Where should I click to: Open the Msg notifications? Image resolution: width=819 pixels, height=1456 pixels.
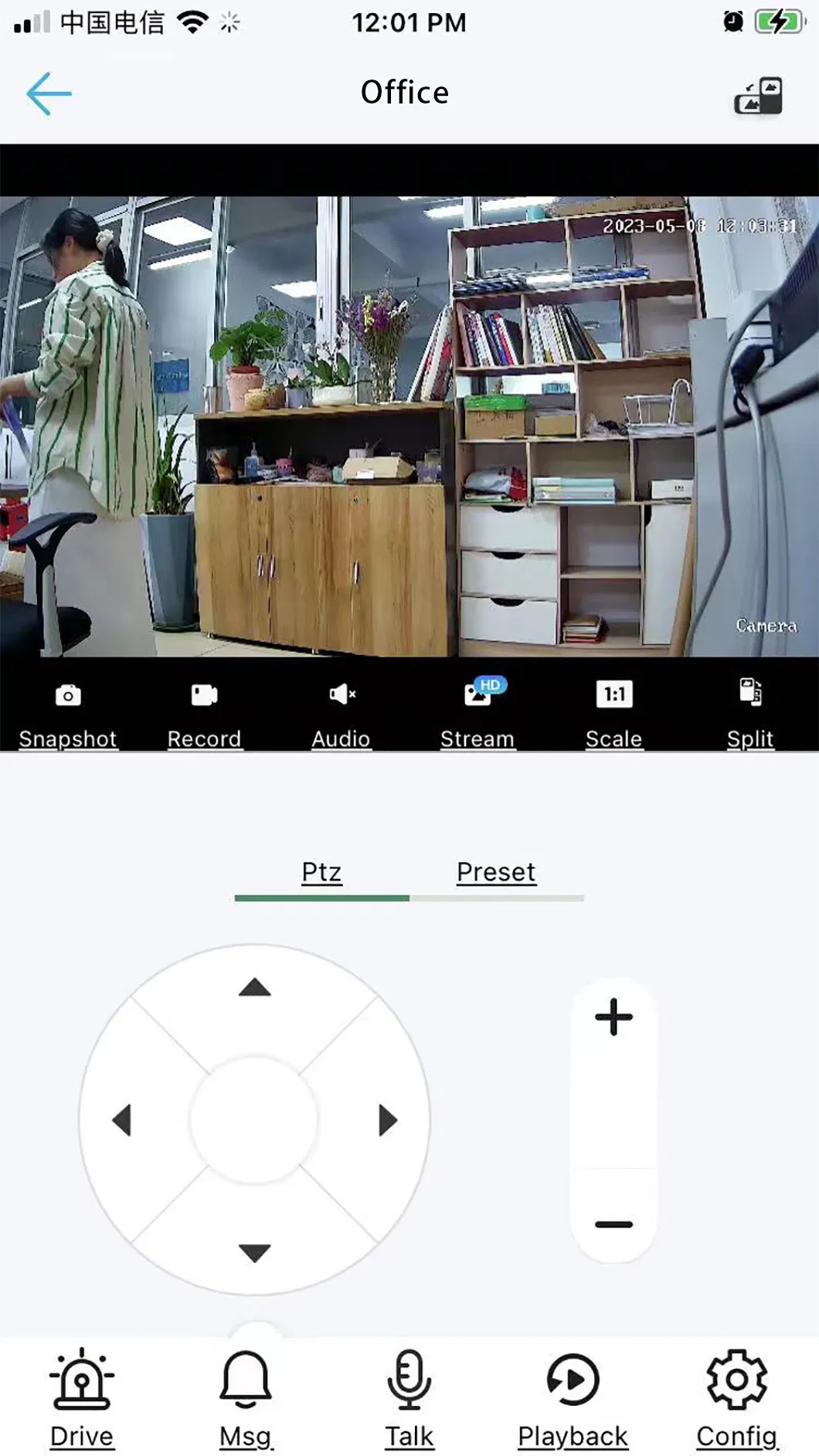[246, 1398]
